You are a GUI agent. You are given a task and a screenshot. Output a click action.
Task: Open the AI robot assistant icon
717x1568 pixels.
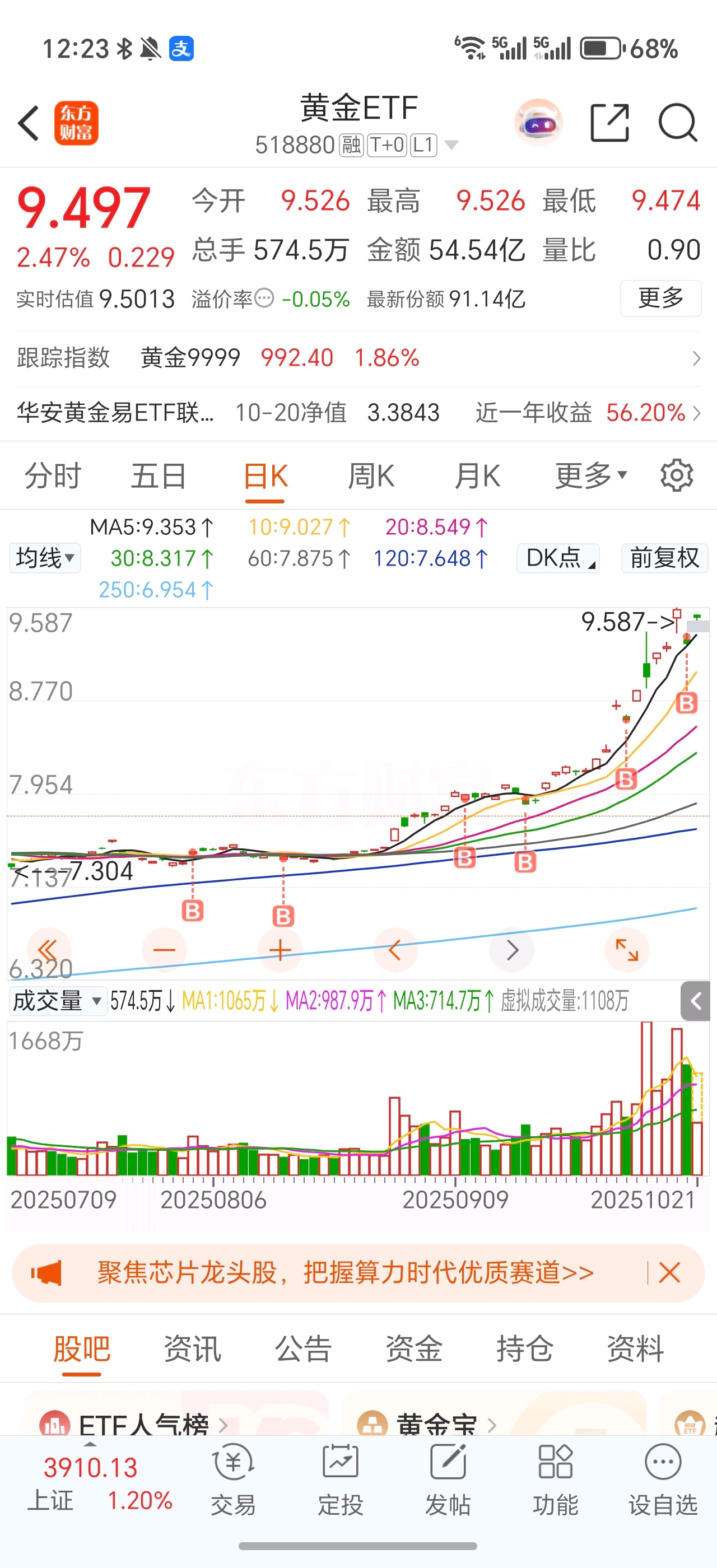point(538,122)
